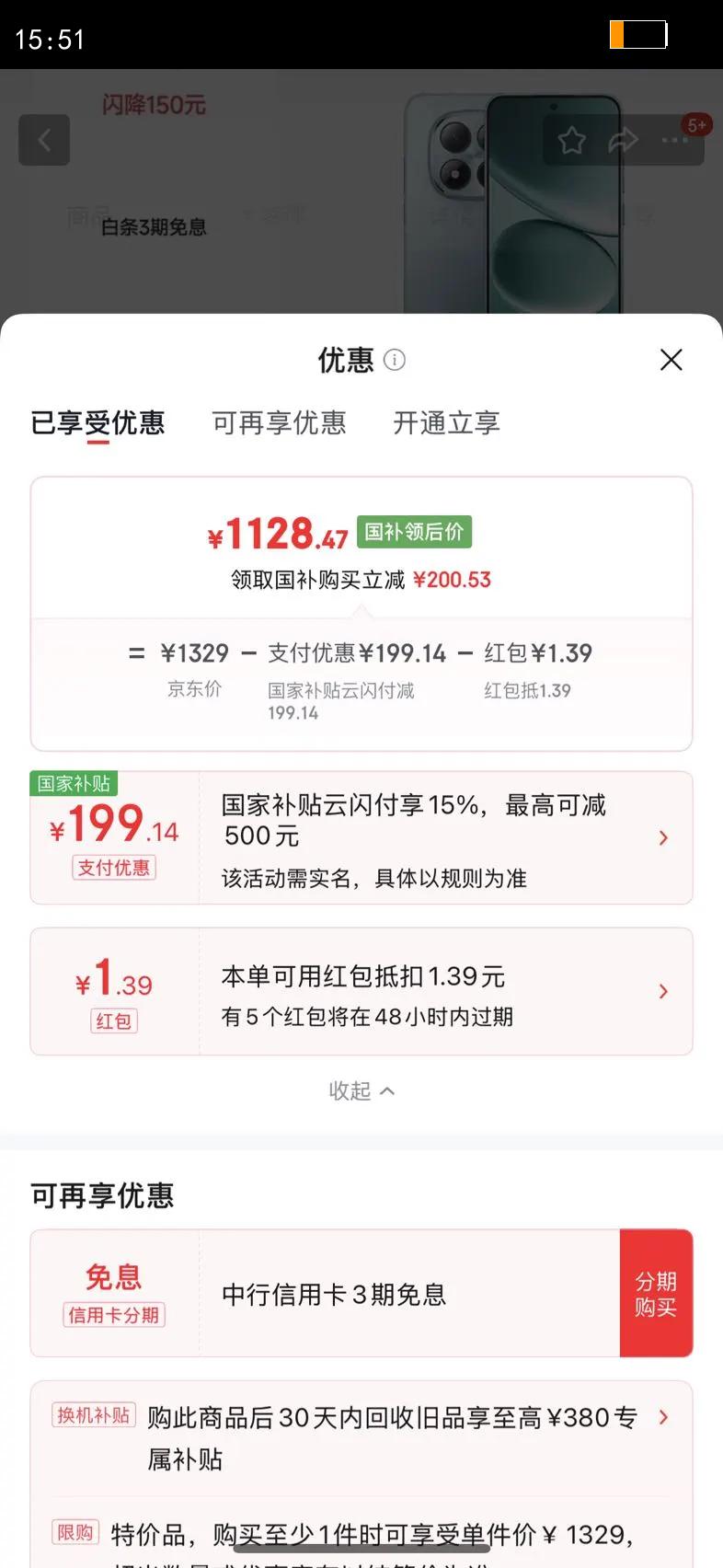Screen dimensions: 723x1568
Task: Expand the 换机补贴 trade-in subsidy details
Action: point(664,1417)
